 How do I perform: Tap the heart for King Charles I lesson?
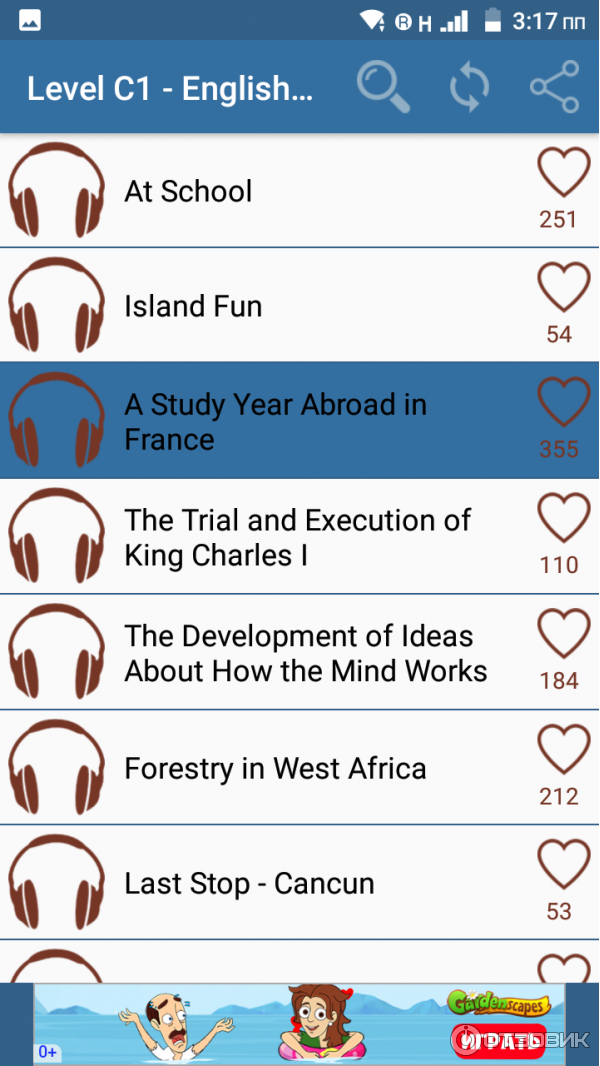pyautogui.click(x=564, y=520)
